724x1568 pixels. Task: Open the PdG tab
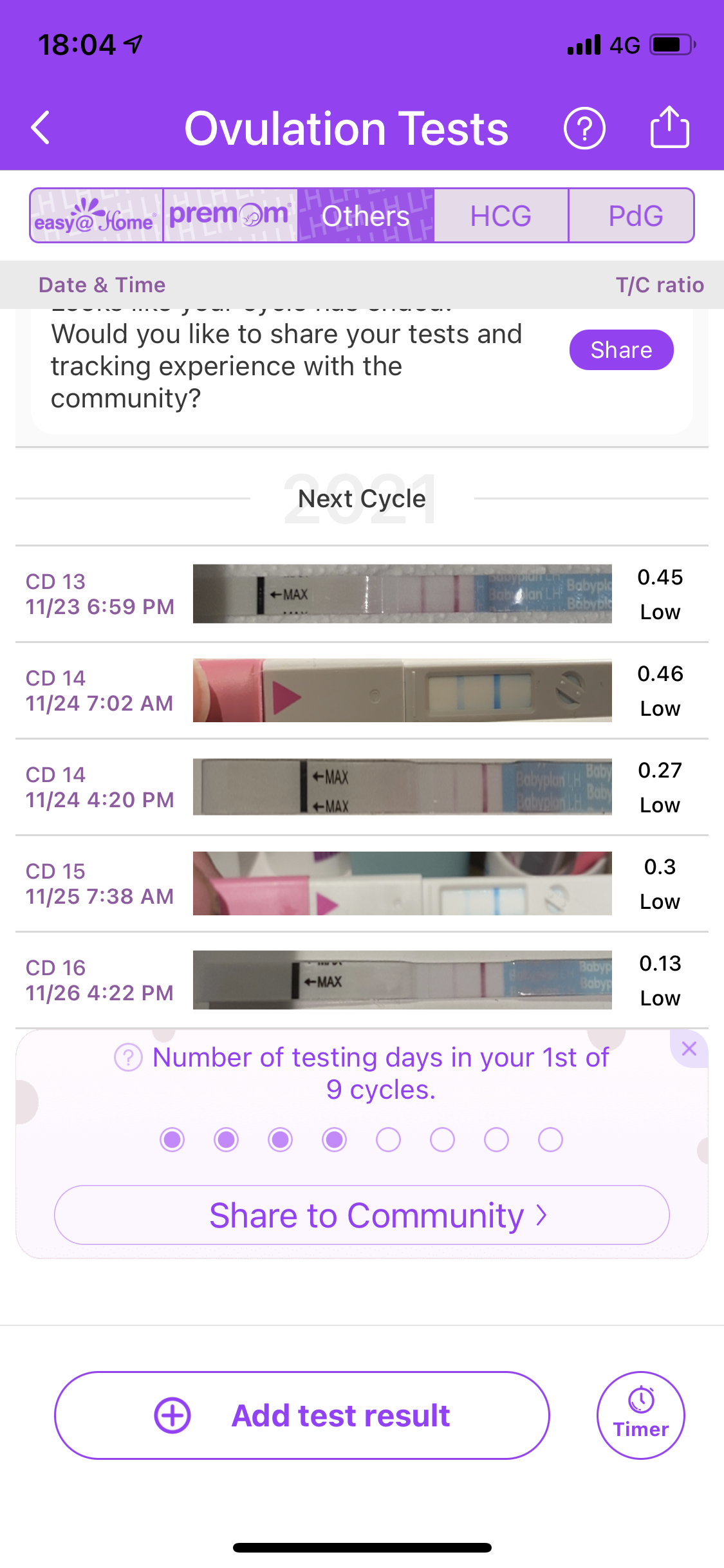pos(635,216)
